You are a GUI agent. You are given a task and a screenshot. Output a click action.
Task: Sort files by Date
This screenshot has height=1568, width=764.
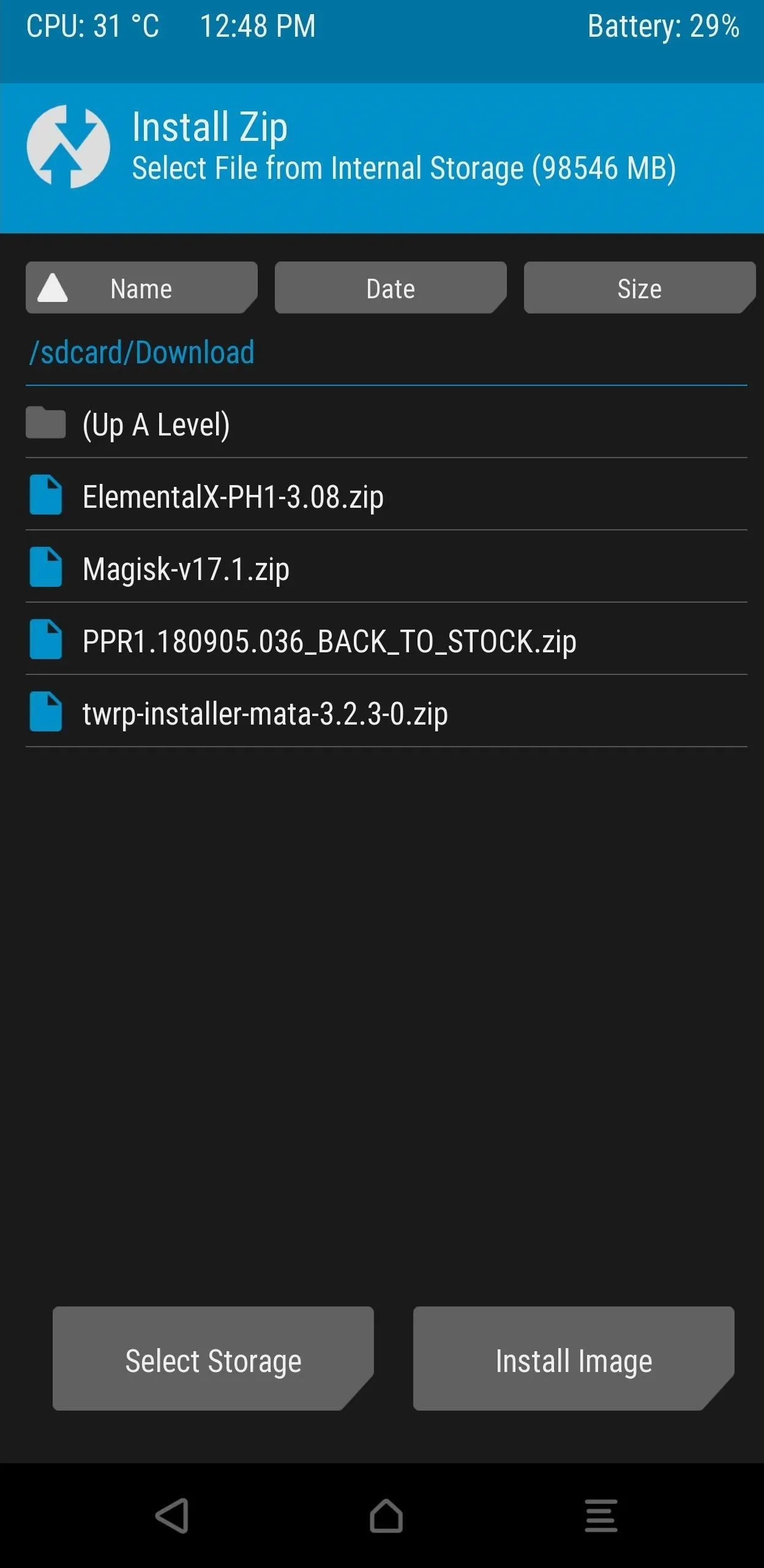tap(391, 288)
